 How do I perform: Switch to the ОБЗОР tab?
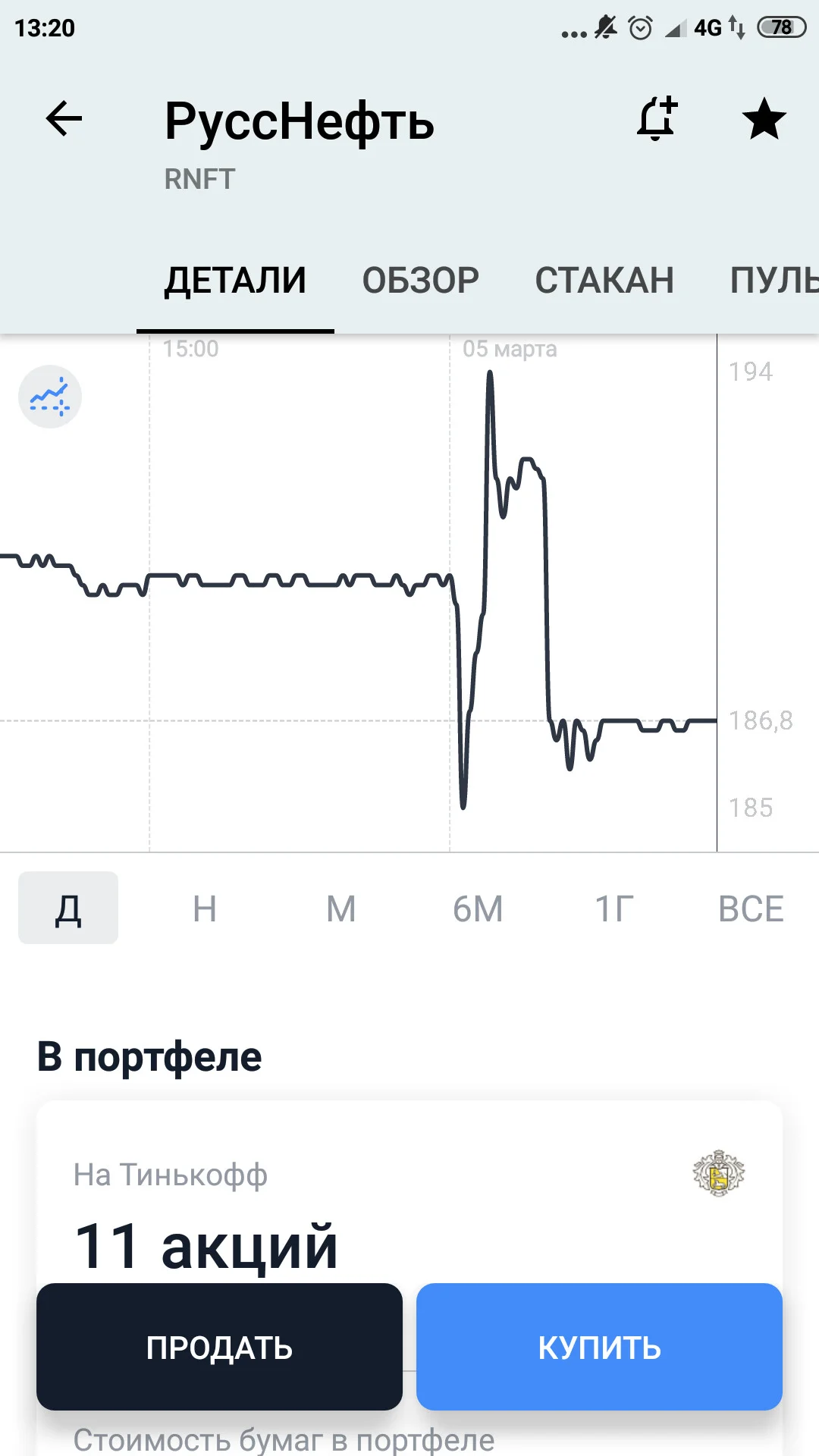(421, 280)
